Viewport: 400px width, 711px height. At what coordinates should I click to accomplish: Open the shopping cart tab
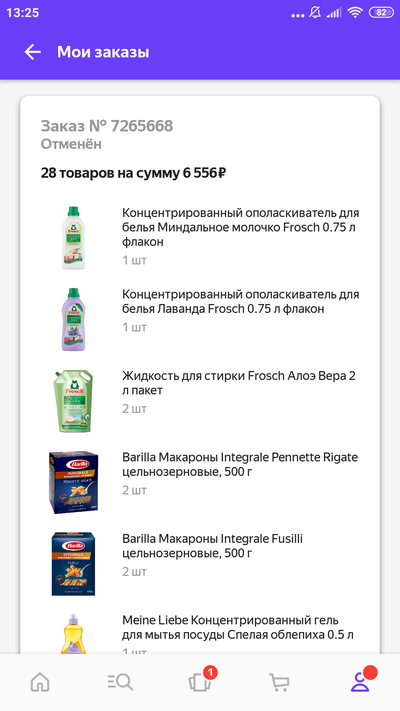(x=279, y=682)
